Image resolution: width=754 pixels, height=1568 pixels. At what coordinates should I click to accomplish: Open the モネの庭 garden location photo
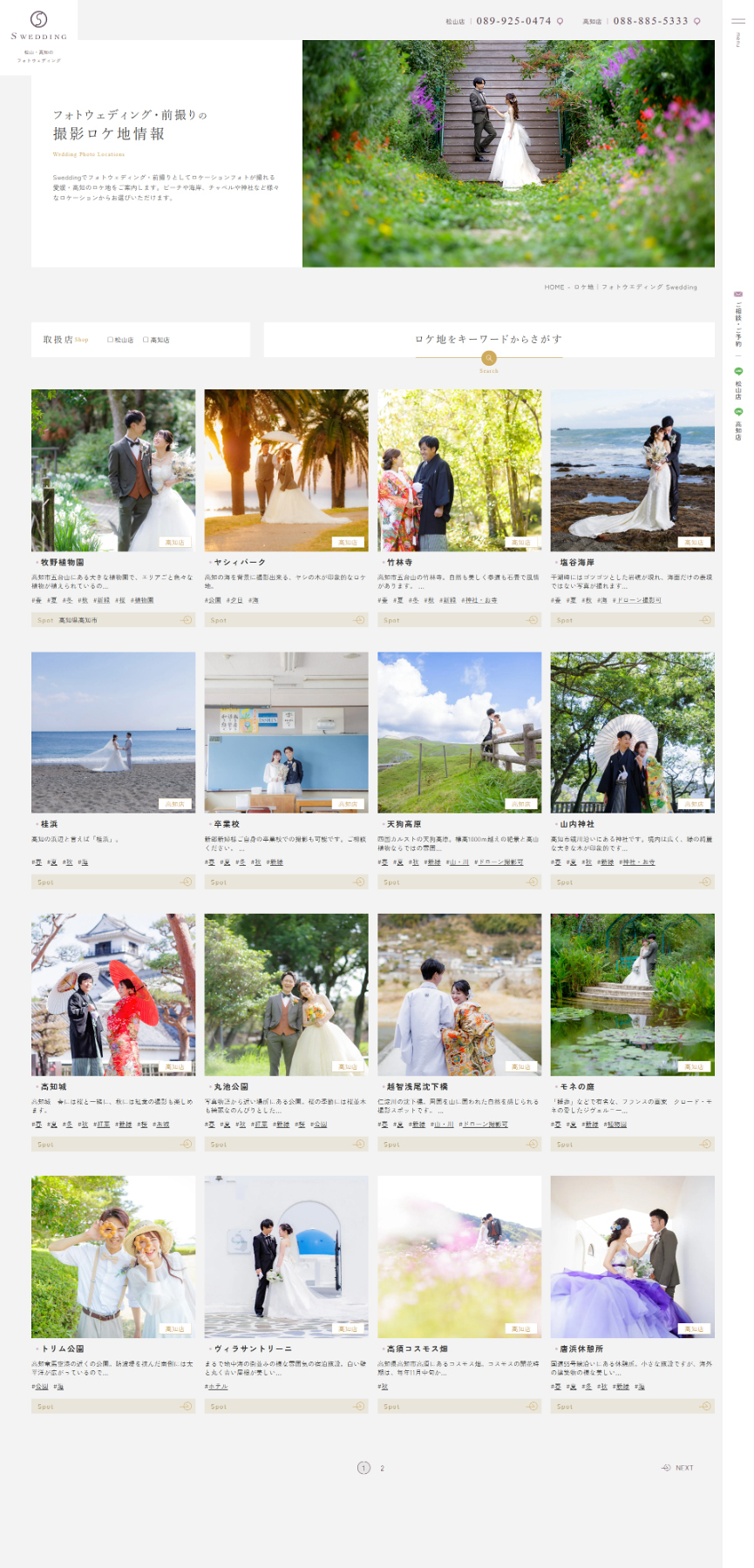(x=632, y=994)
